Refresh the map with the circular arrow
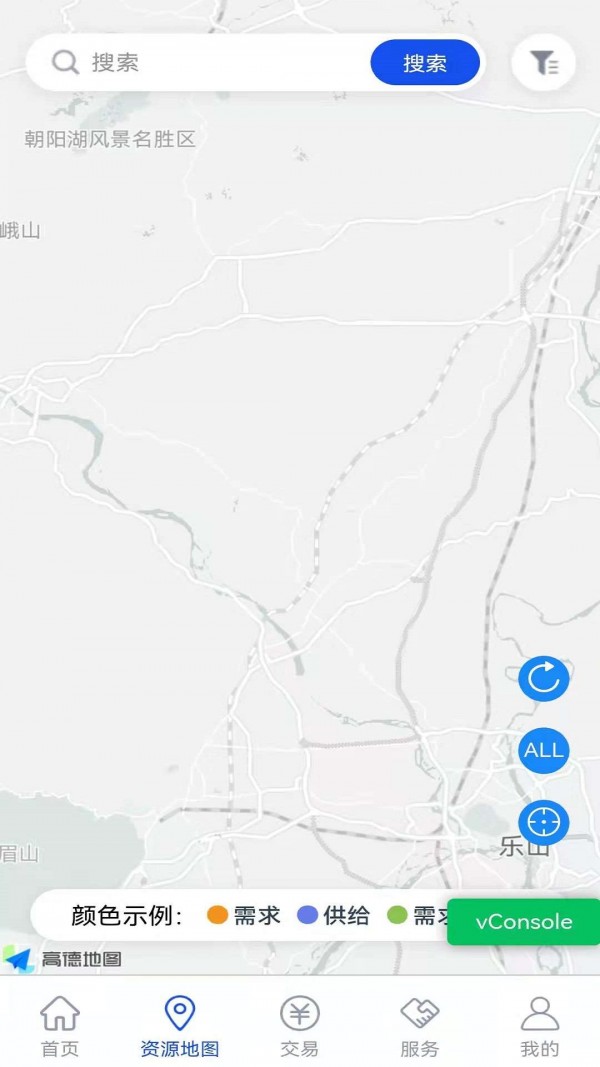The image size is (600, 1067). click(x=544, y=679)
